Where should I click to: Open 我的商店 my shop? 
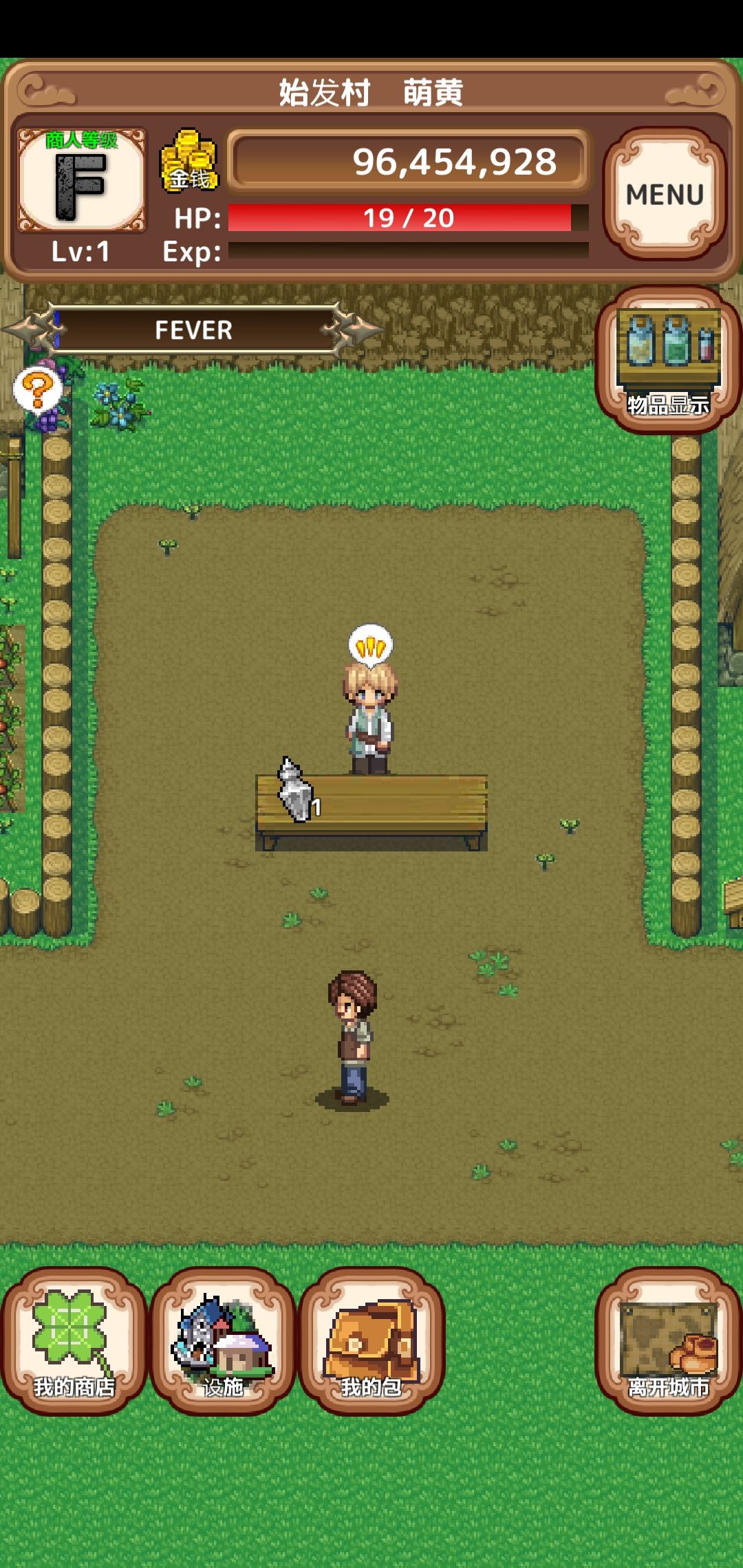click(x=74, y=1340)
